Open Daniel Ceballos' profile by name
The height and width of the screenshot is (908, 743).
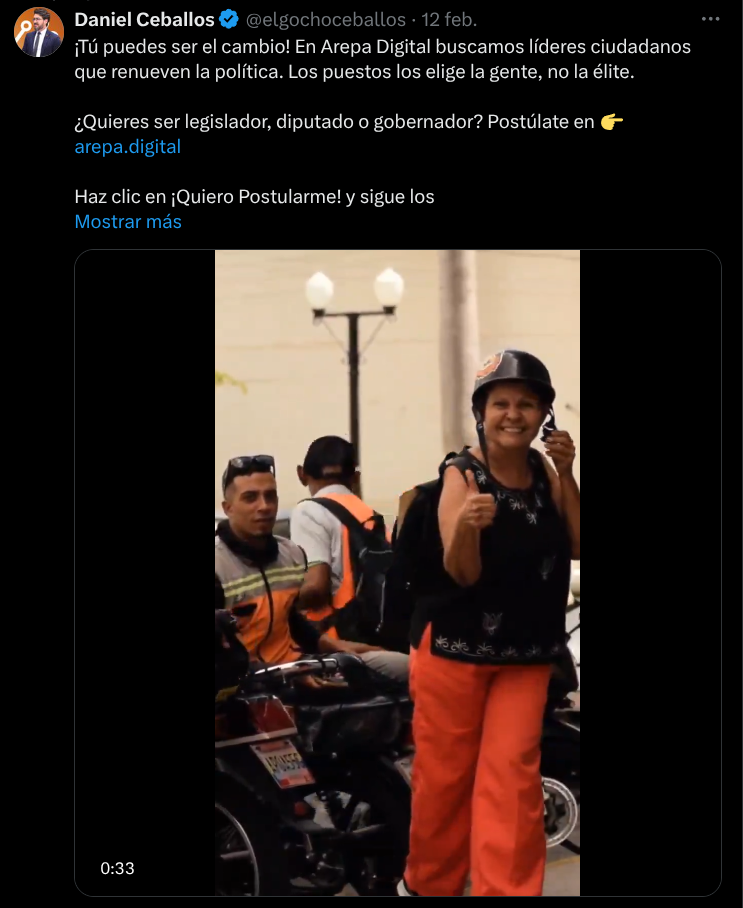pyautogui.click(x=144, y=19)
